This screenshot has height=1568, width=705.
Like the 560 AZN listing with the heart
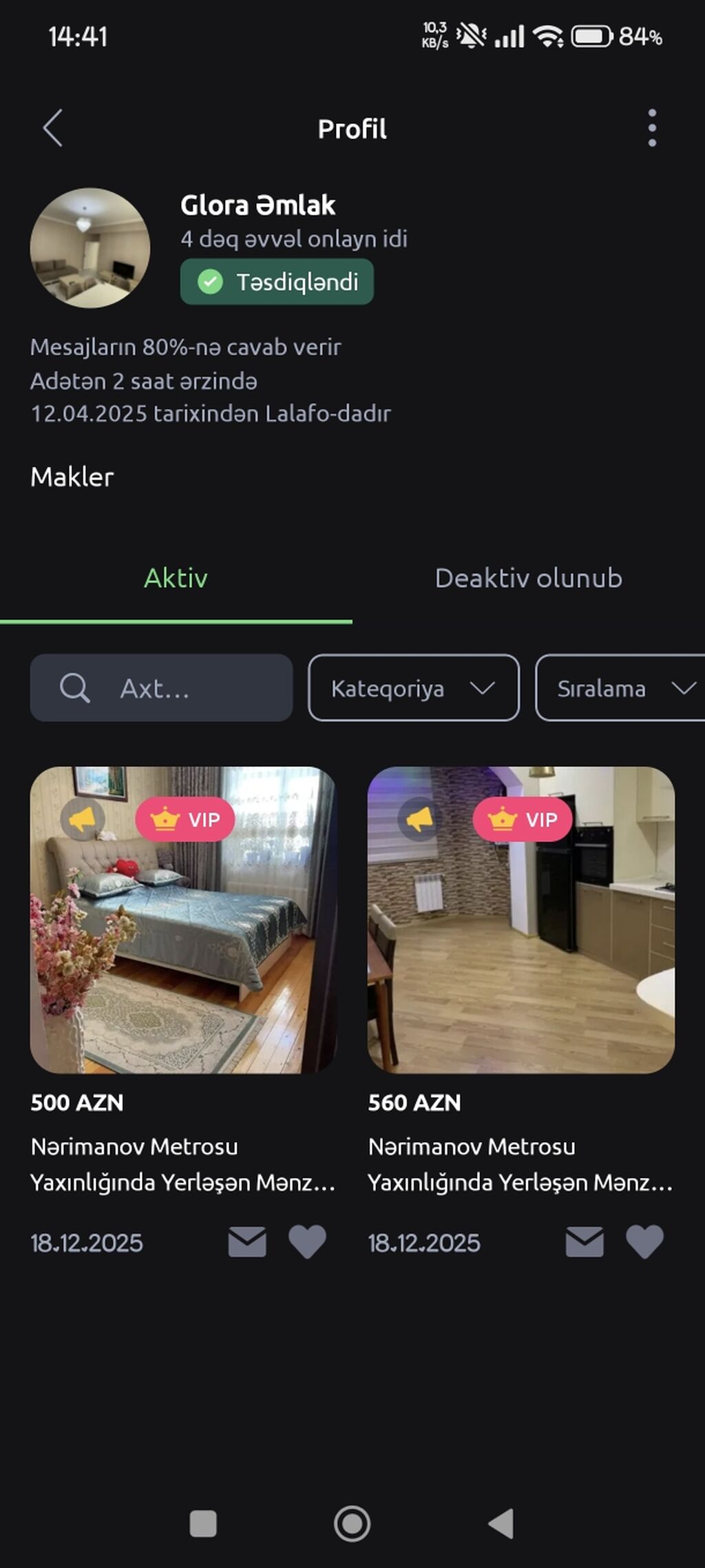click(644, 1242)
